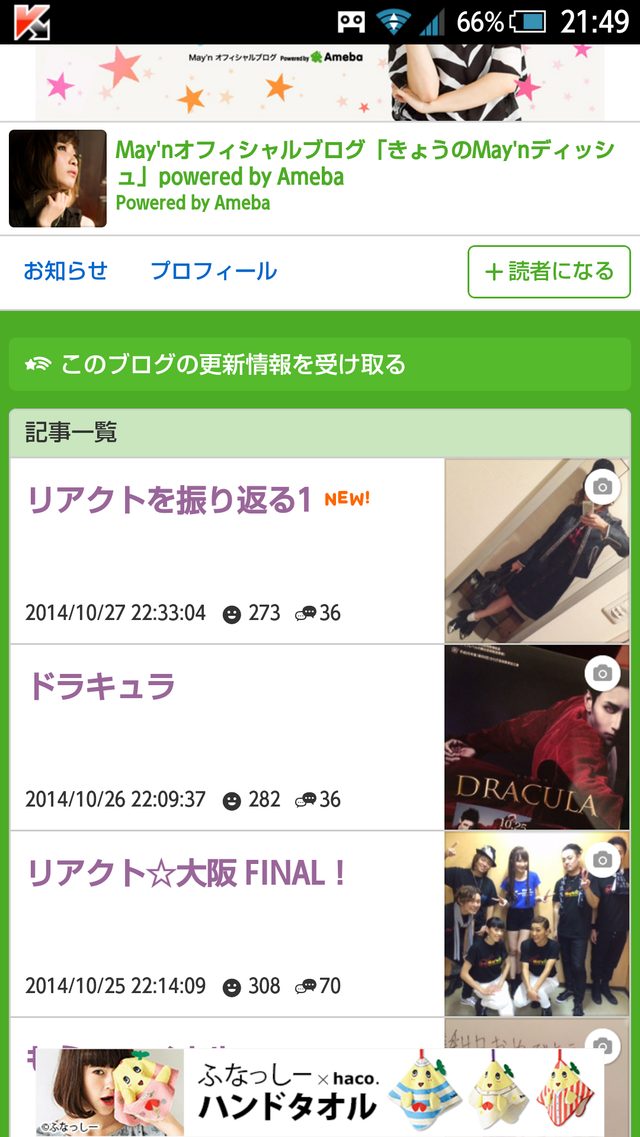Open the article リアクトを振り返る1
Screen dimensions: 640x1137
(170, 500)
